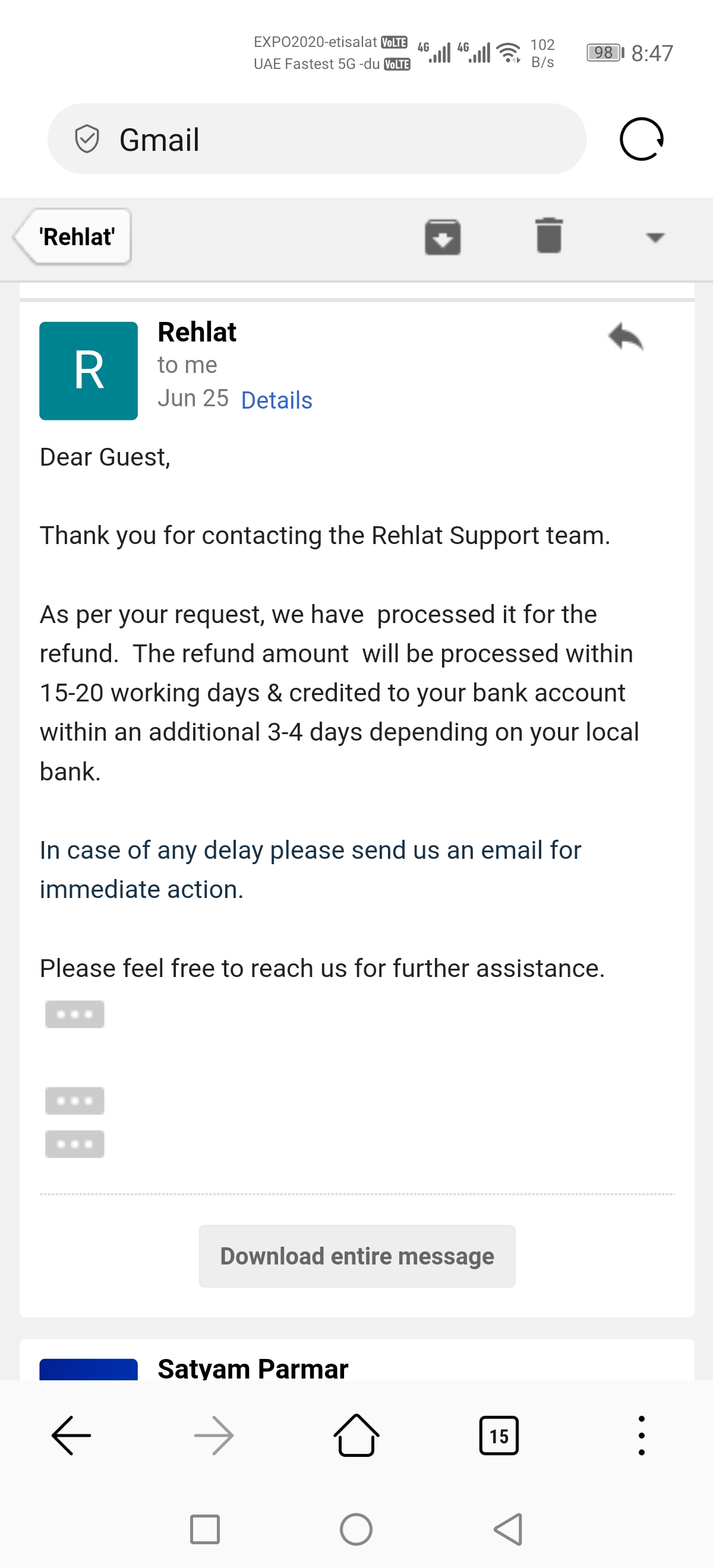The image size is (713, 1568).
Task: View the 15 open browser tabs
Action: 499,1436
